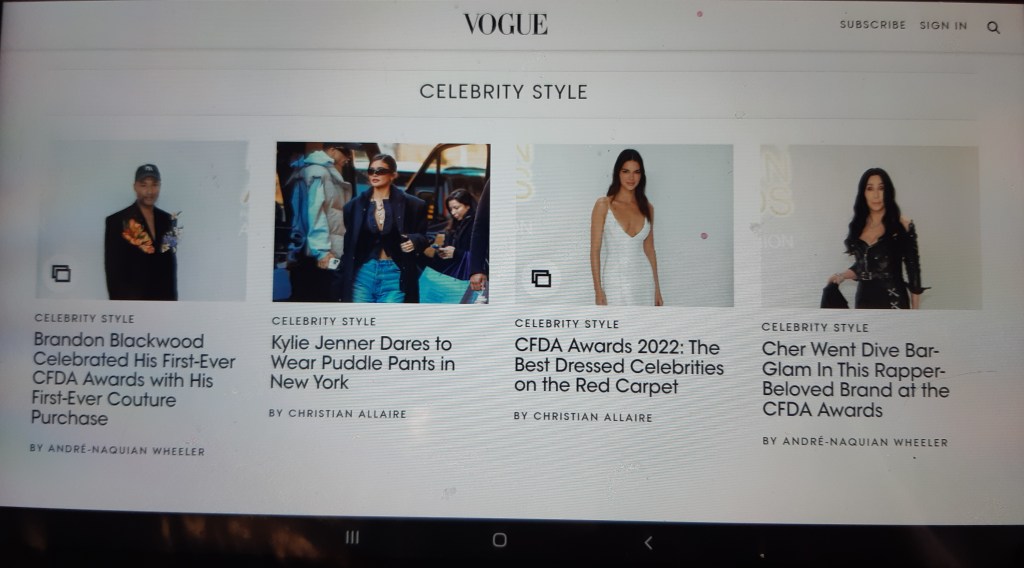The width and height of the screenshot is (1024, 568).
Task: Open the CFDA Awards 2022 best dressed photo
Action: 624,225
